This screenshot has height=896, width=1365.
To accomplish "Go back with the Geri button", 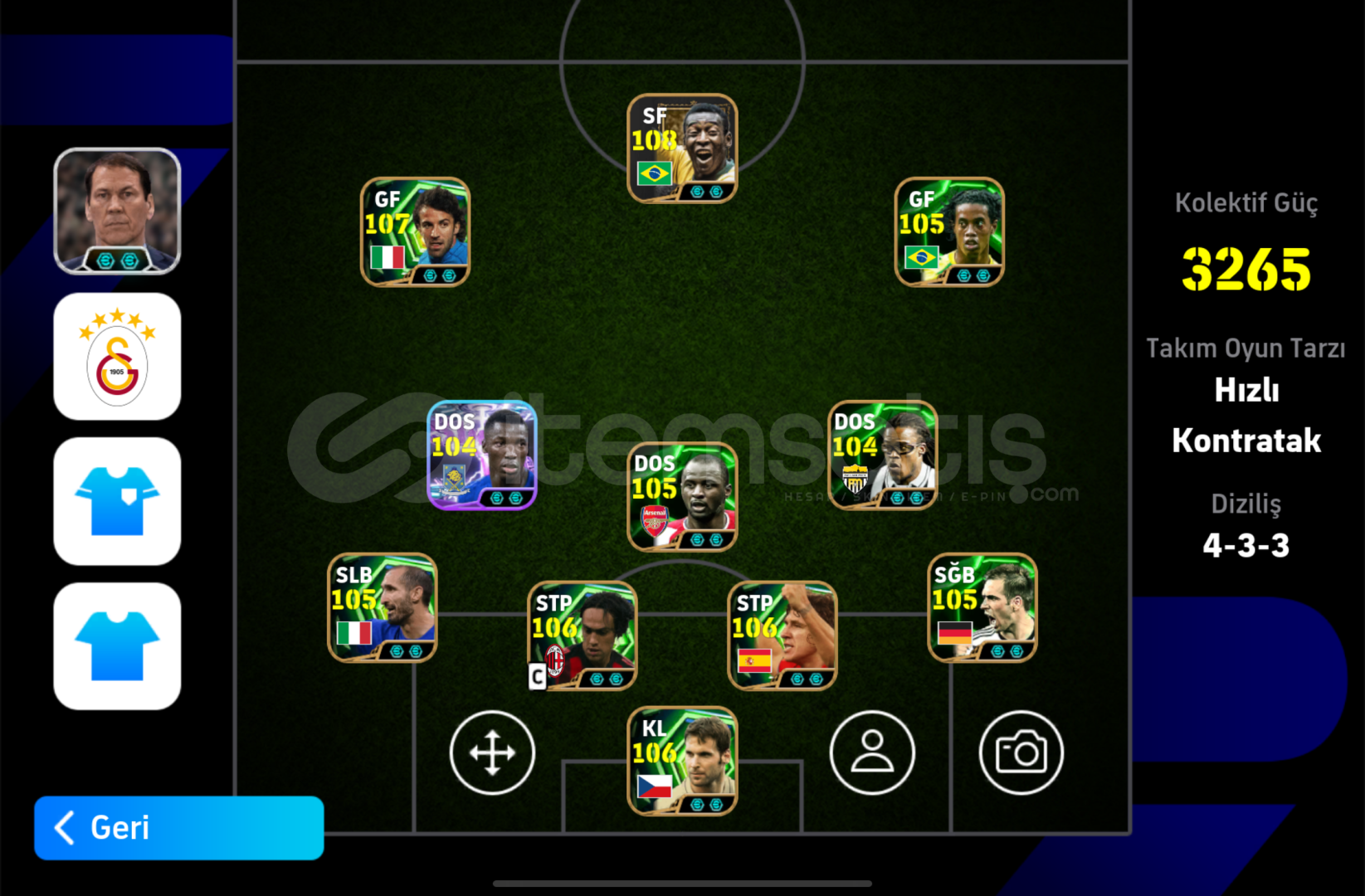I will coord(178,828).
